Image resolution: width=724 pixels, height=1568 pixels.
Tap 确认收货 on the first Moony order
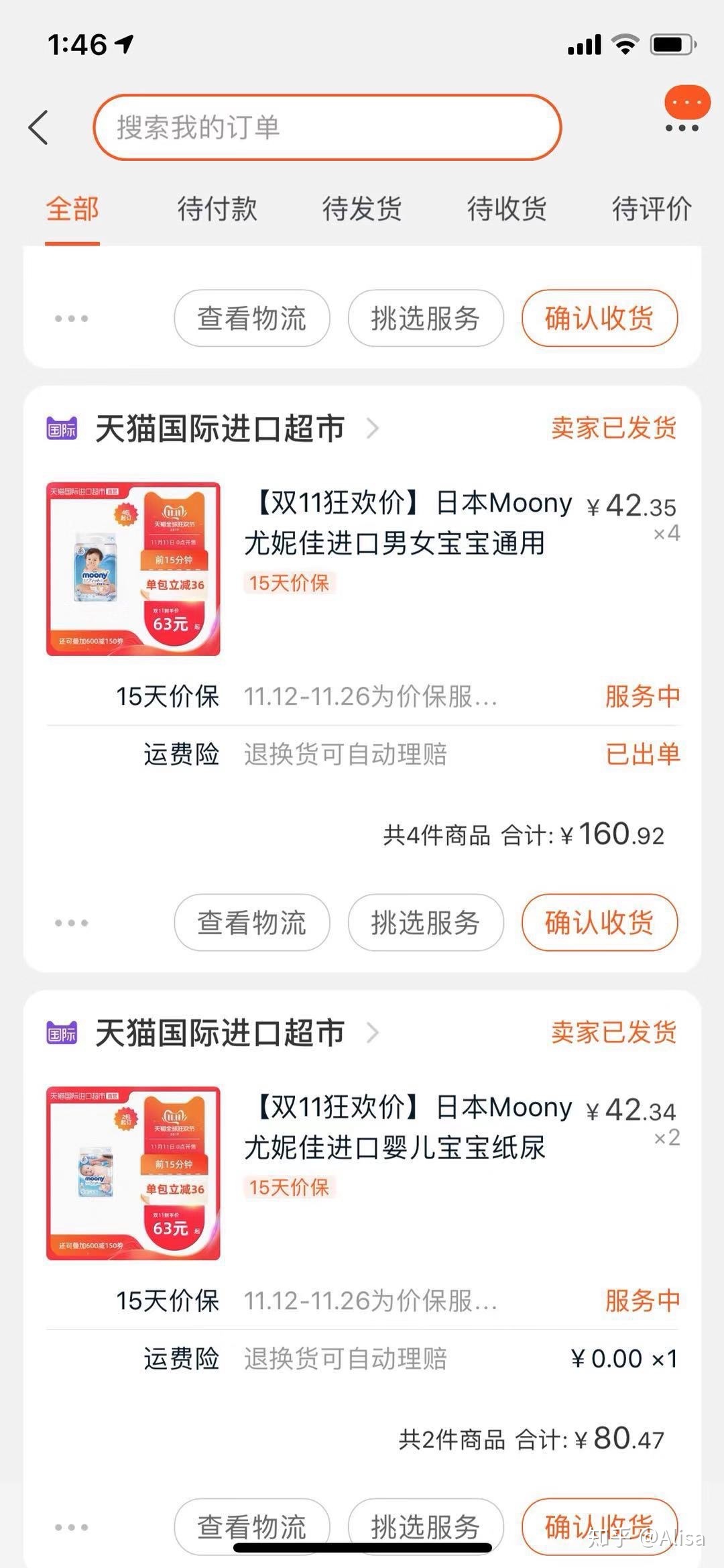pyautogui.click(x=599, y=923)
